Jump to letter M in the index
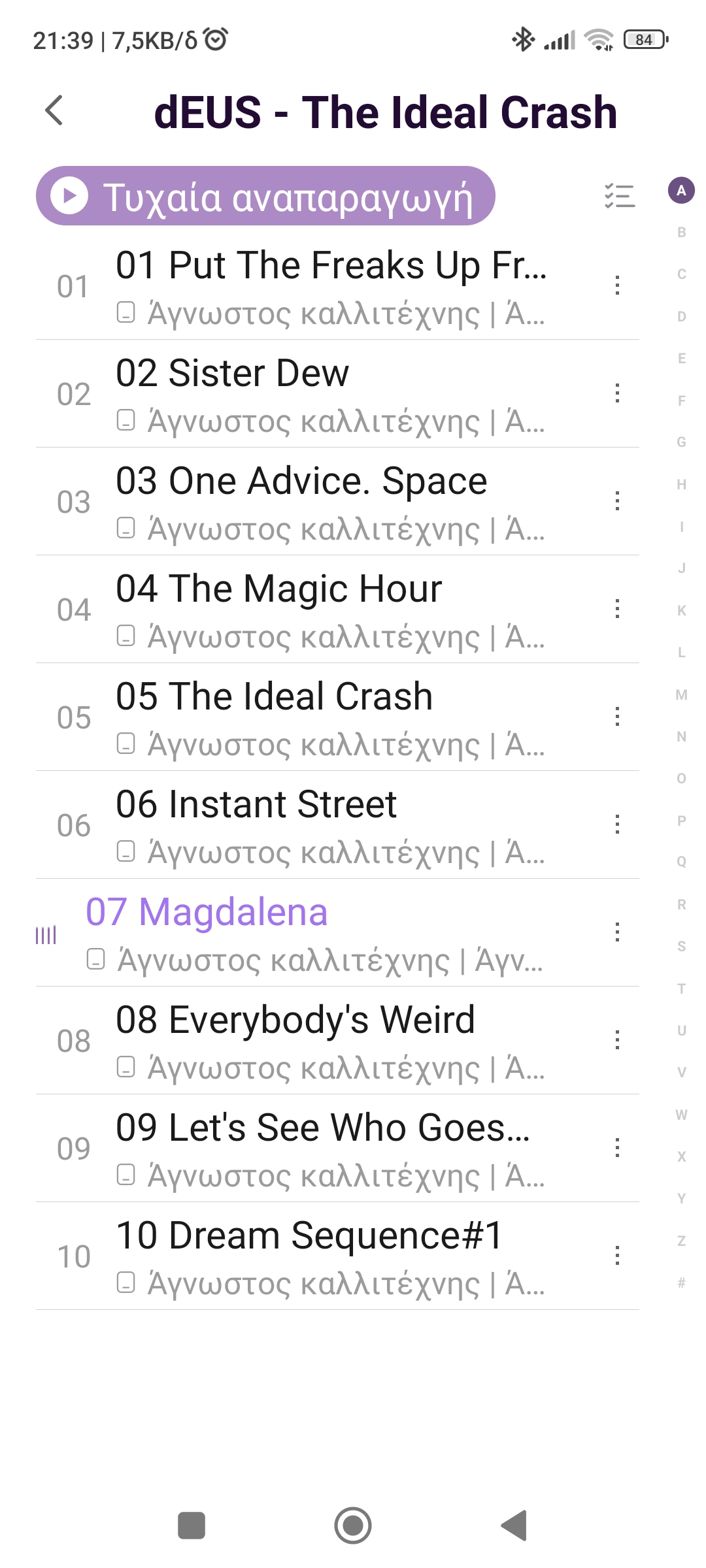This screenshot has width=706, height=1568. pos(681,694)
